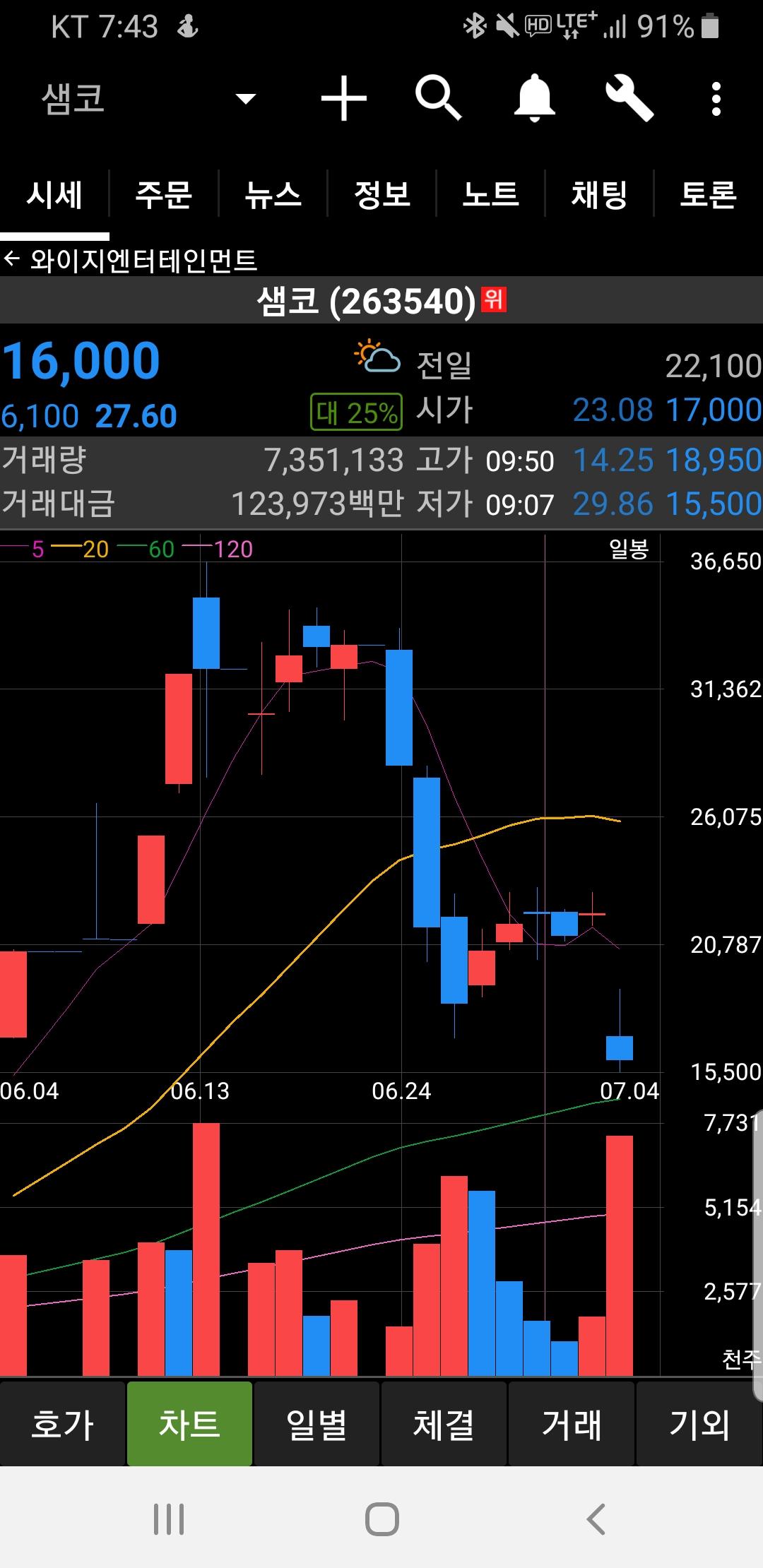
Task: Switch to the 주문 tab
Action: [x=164, y=195]
